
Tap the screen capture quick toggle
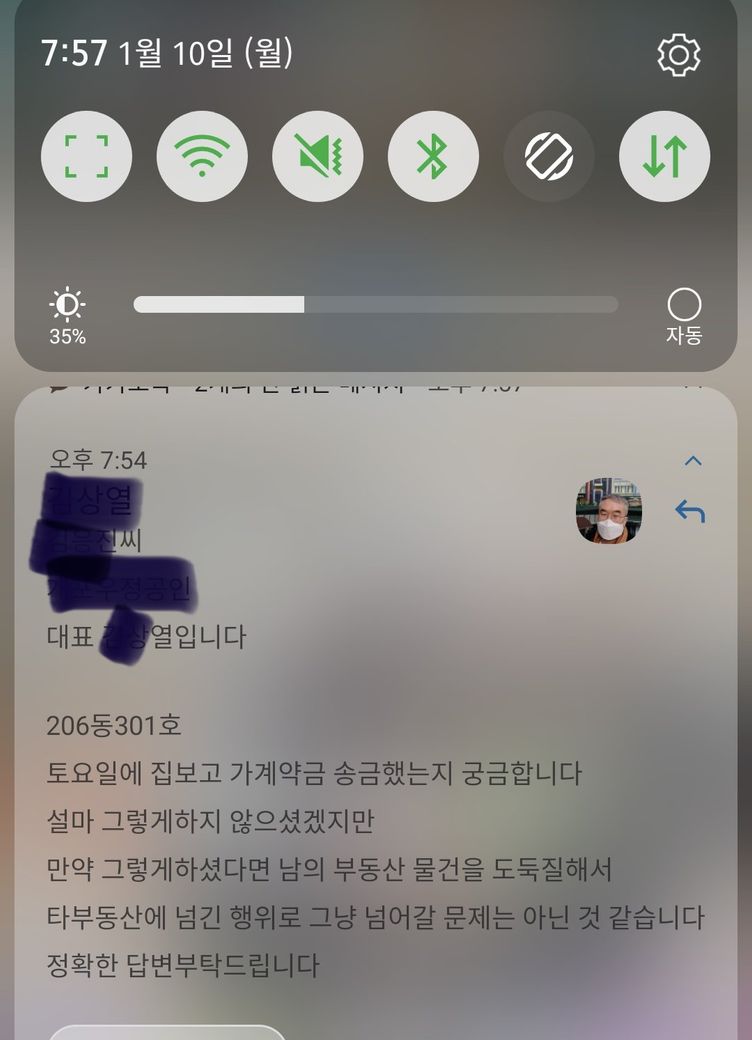coord(86,156)
